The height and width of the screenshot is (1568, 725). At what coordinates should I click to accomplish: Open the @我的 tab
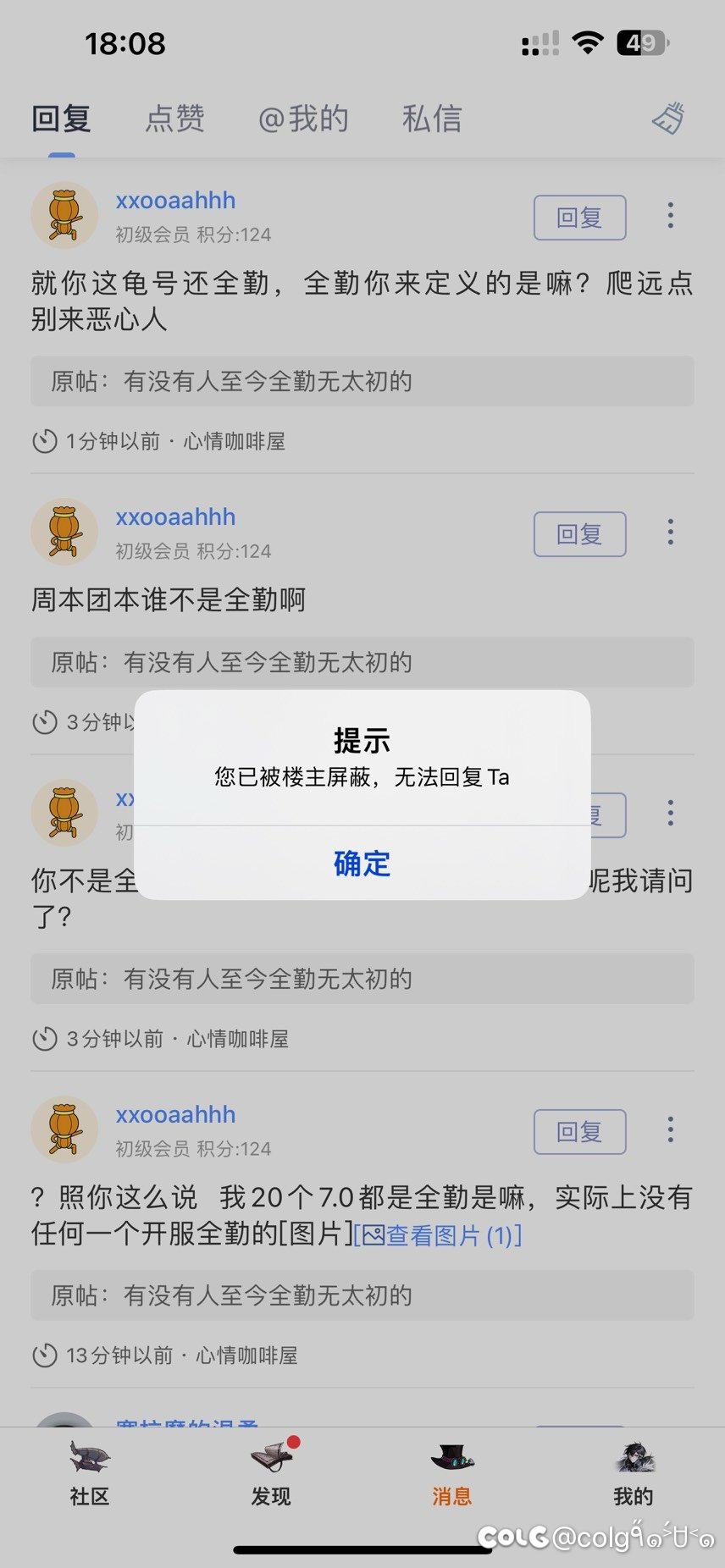pyautogui.click(x=303, y=119)
